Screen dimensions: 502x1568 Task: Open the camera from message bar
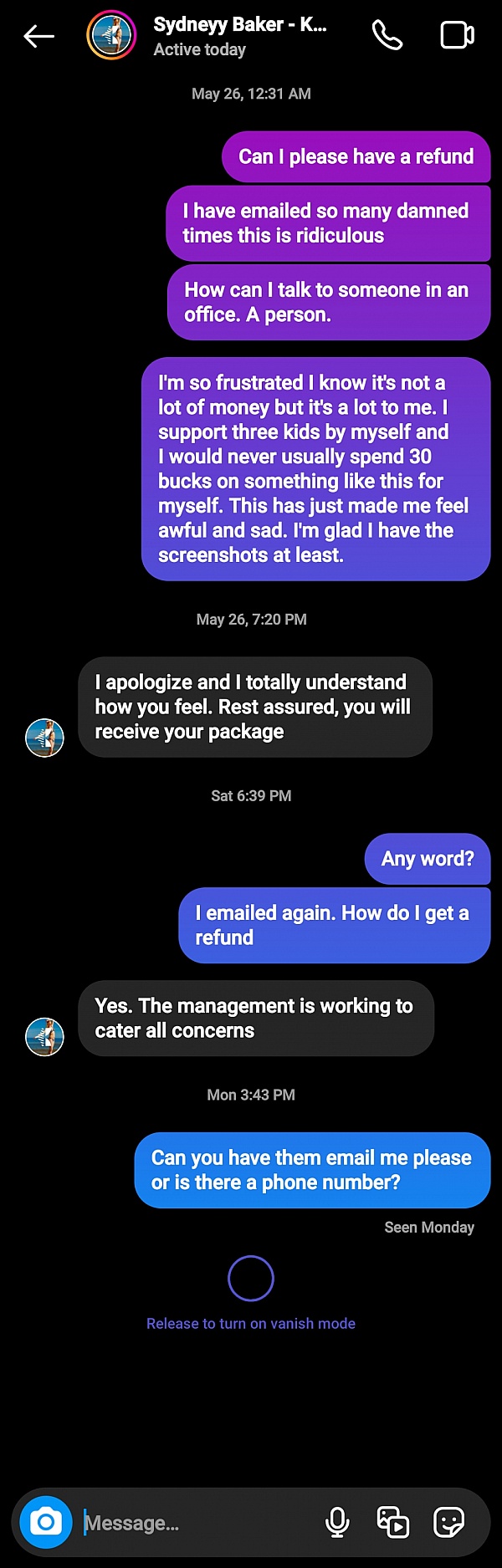pos(46,1521)
